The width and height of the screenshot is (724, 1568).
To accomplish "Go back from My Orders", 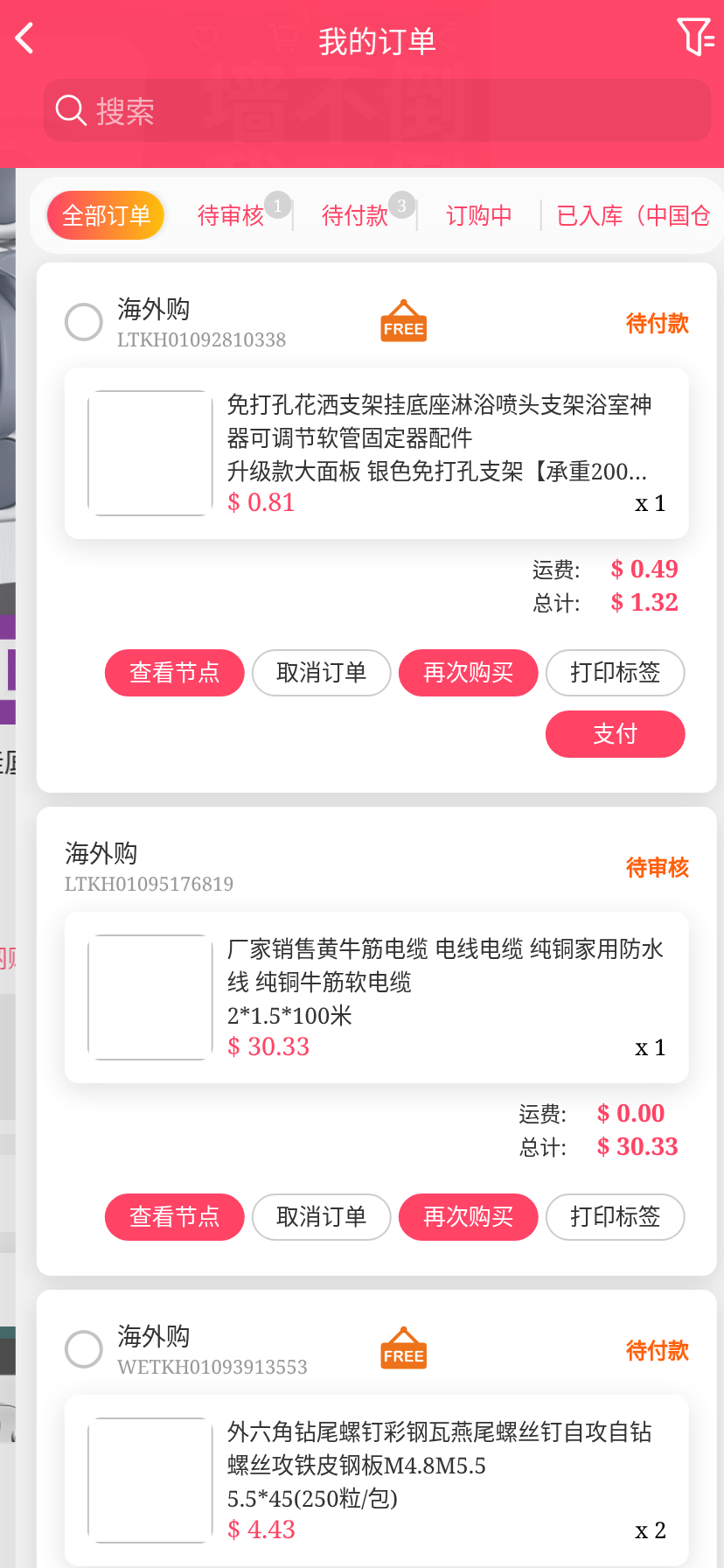I will [x=24, y=38].
